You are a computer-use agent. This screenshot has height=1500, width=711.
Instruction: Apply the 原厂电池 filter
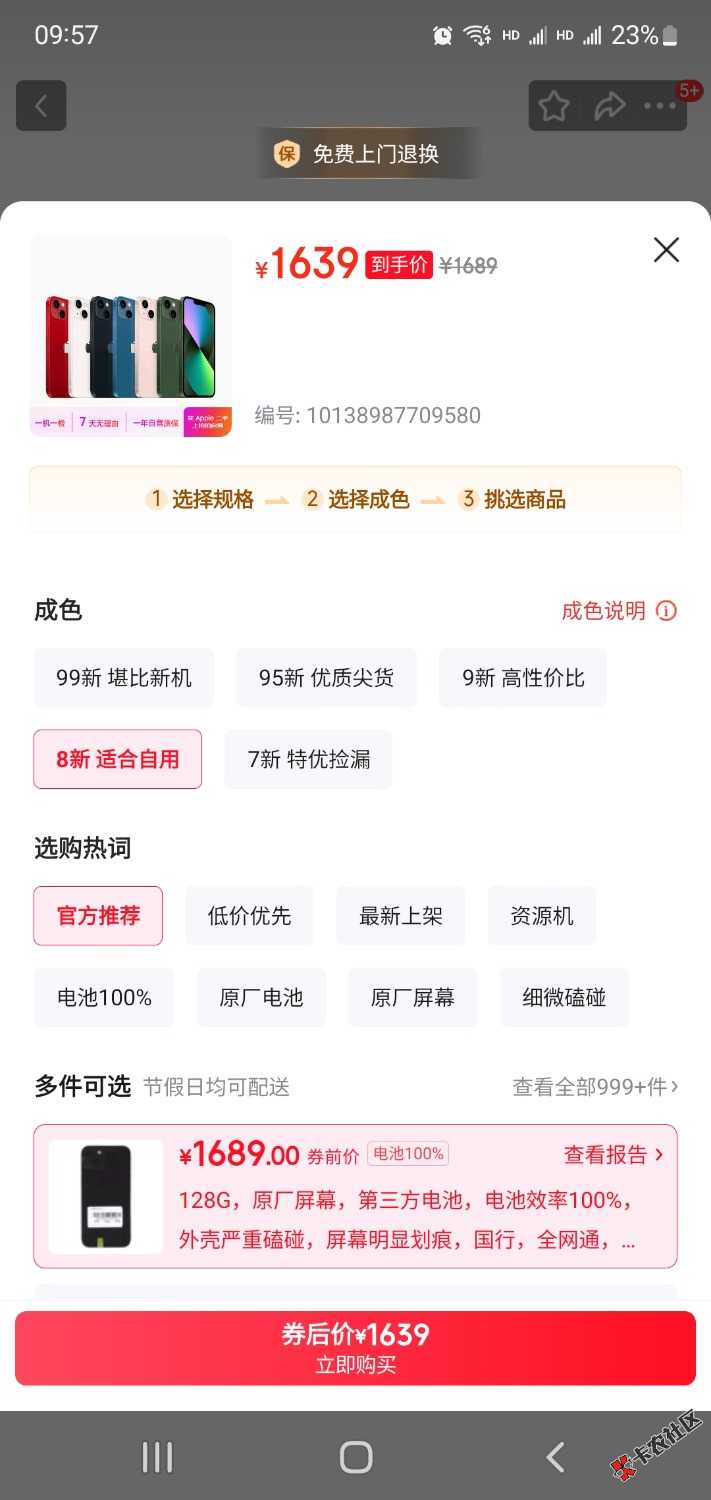(261, 997)
